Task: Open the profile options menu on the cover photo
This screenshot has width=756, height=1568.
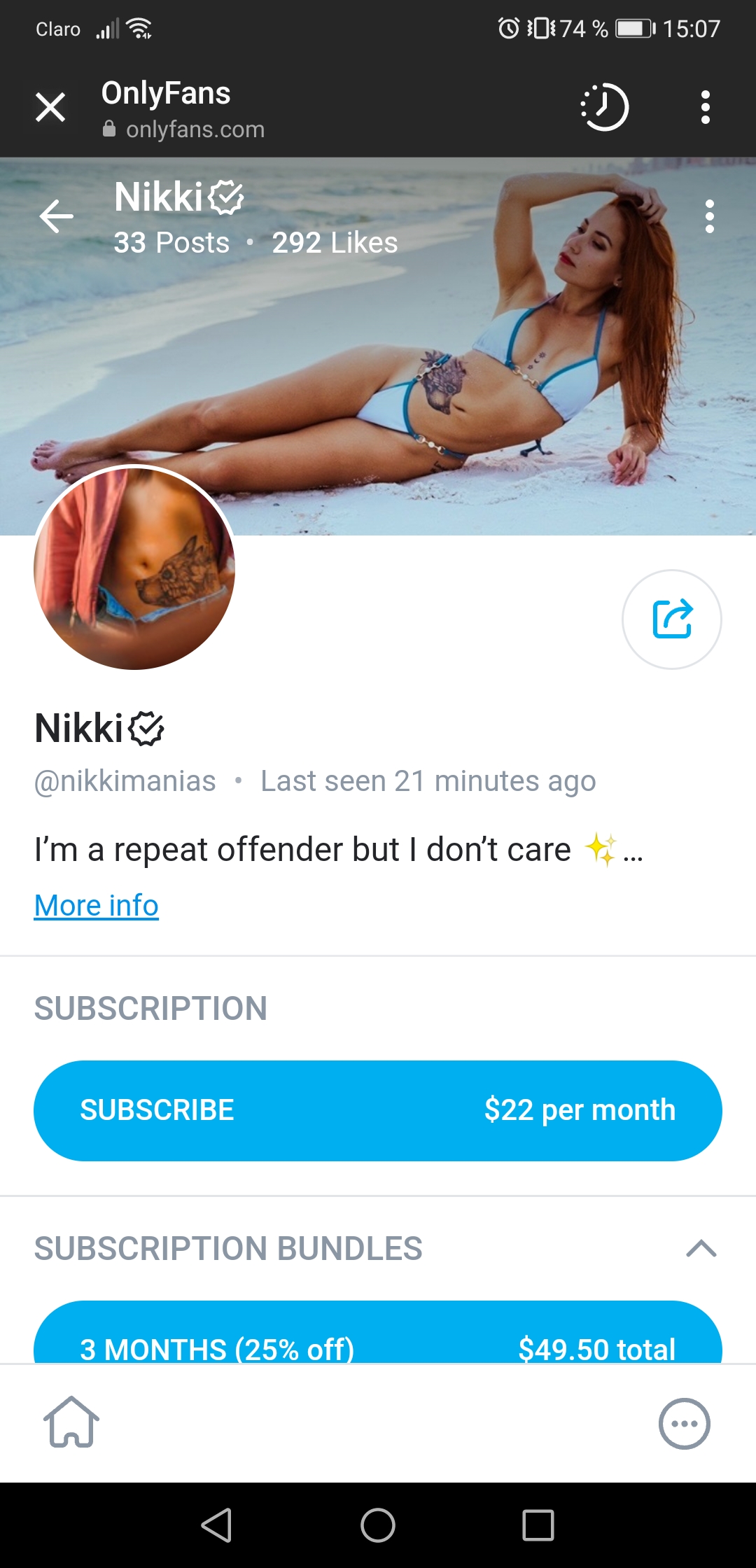Action: click(x=709, y=216)
